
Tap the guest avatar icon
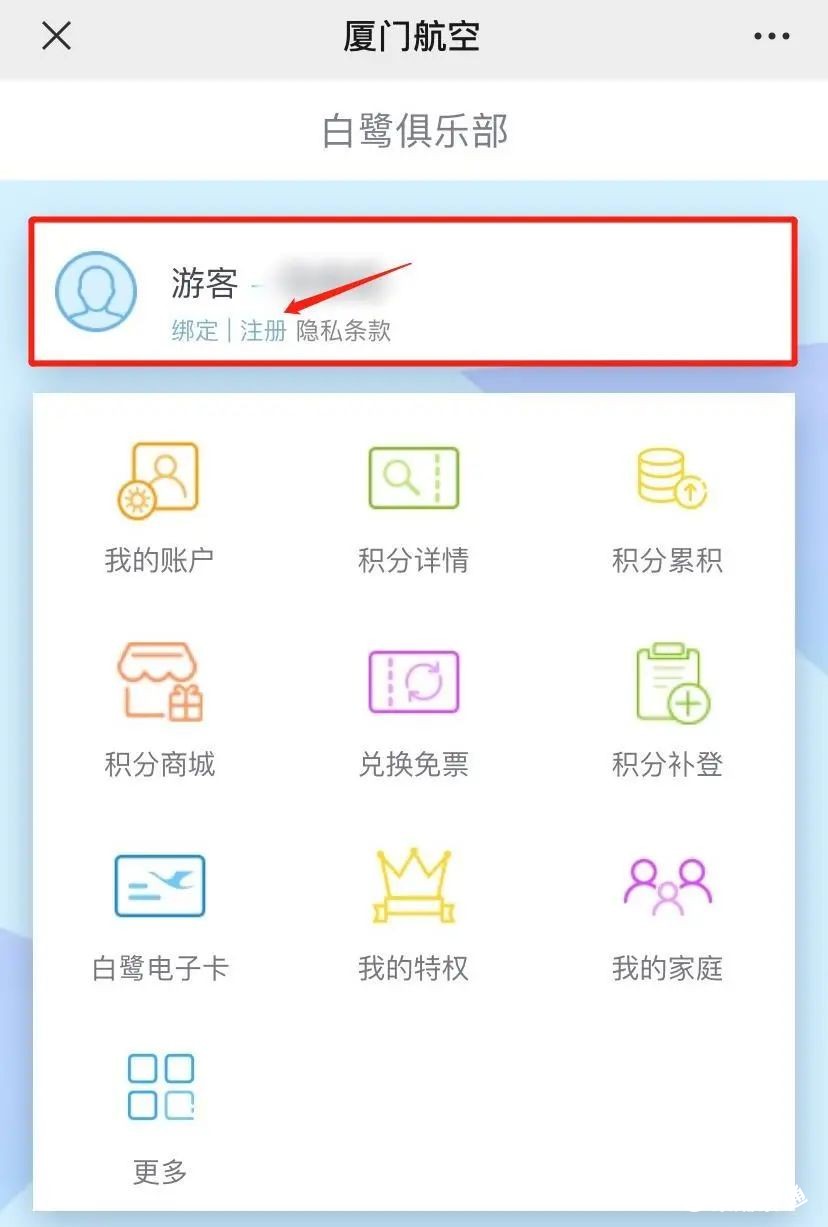95,291
